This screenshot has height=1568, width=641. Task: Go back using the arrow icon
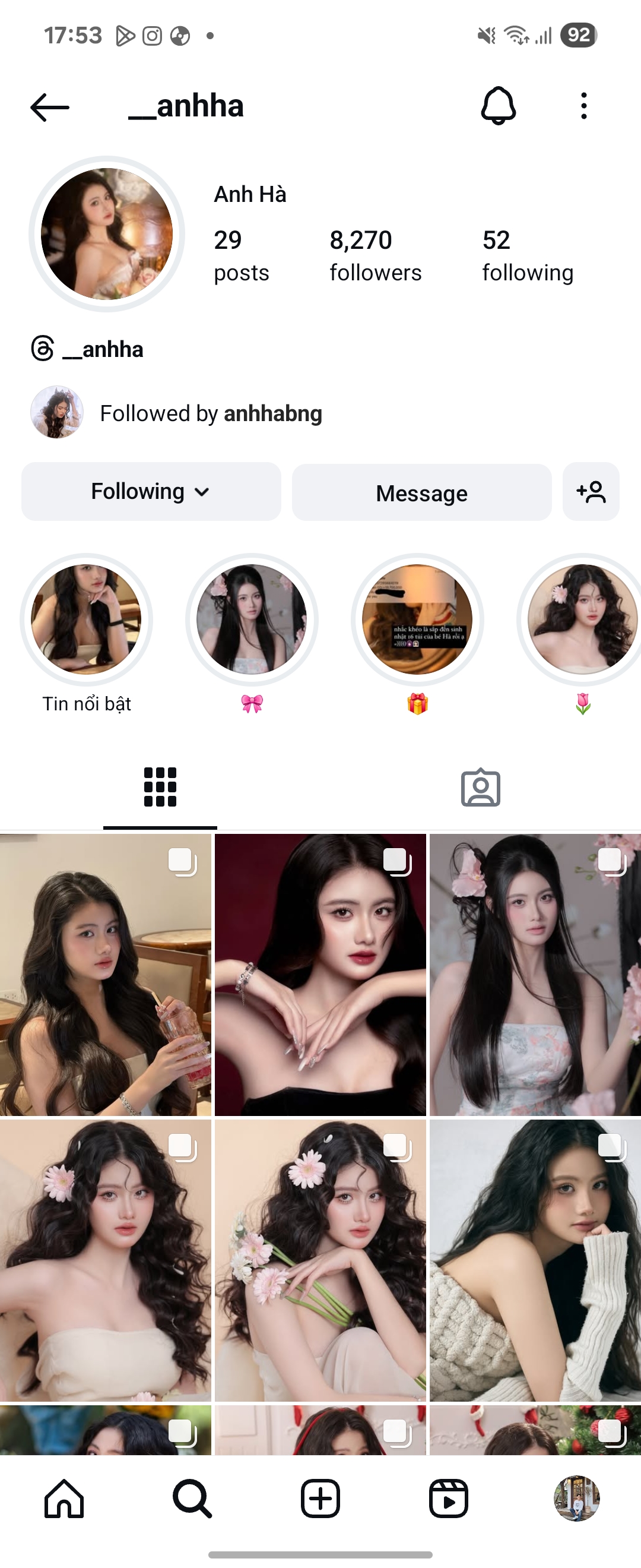[x=50, y=107]
